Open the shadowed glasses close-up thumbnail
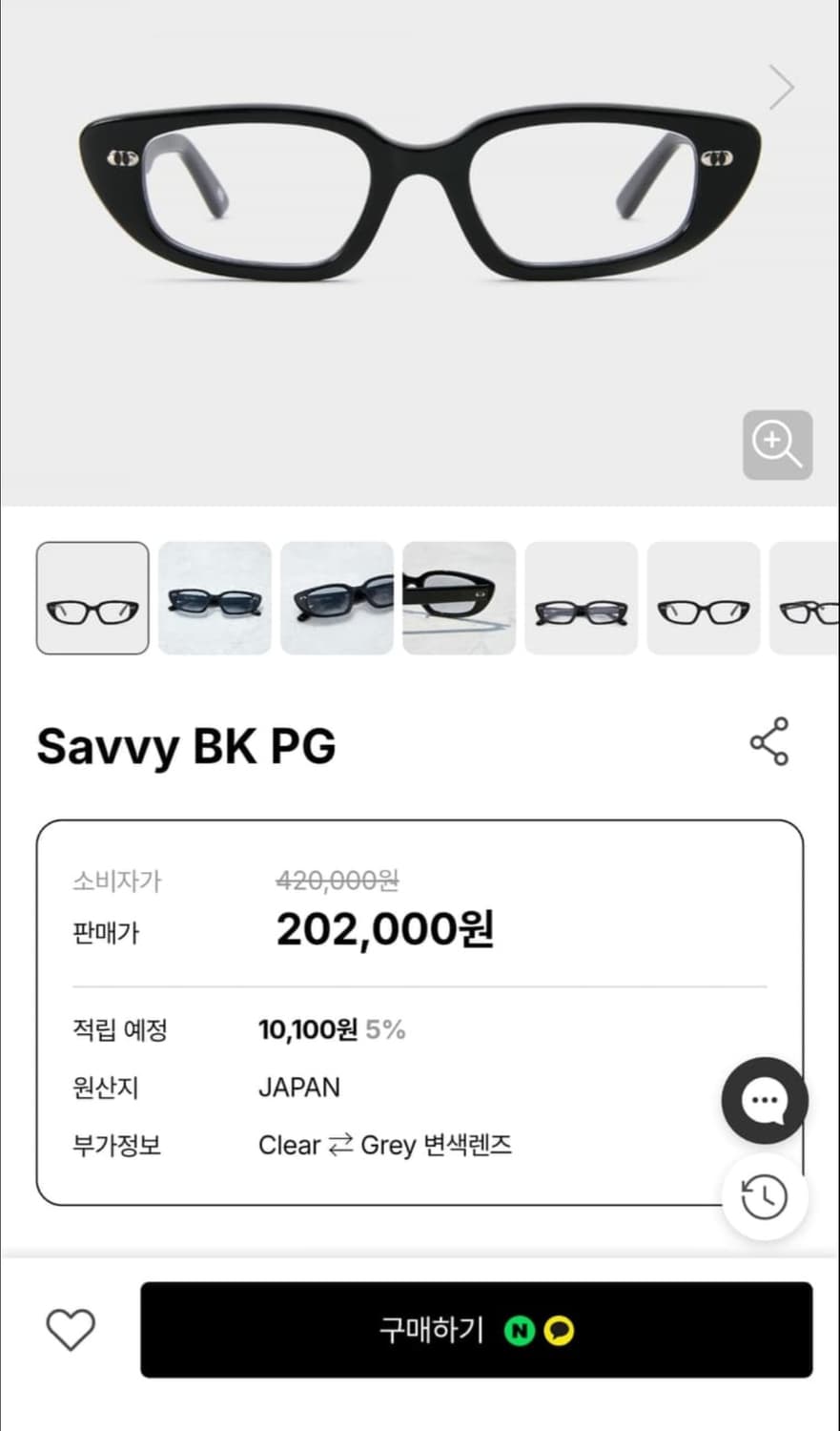The height and width of the screenshot is (1431, 840). 459,598
